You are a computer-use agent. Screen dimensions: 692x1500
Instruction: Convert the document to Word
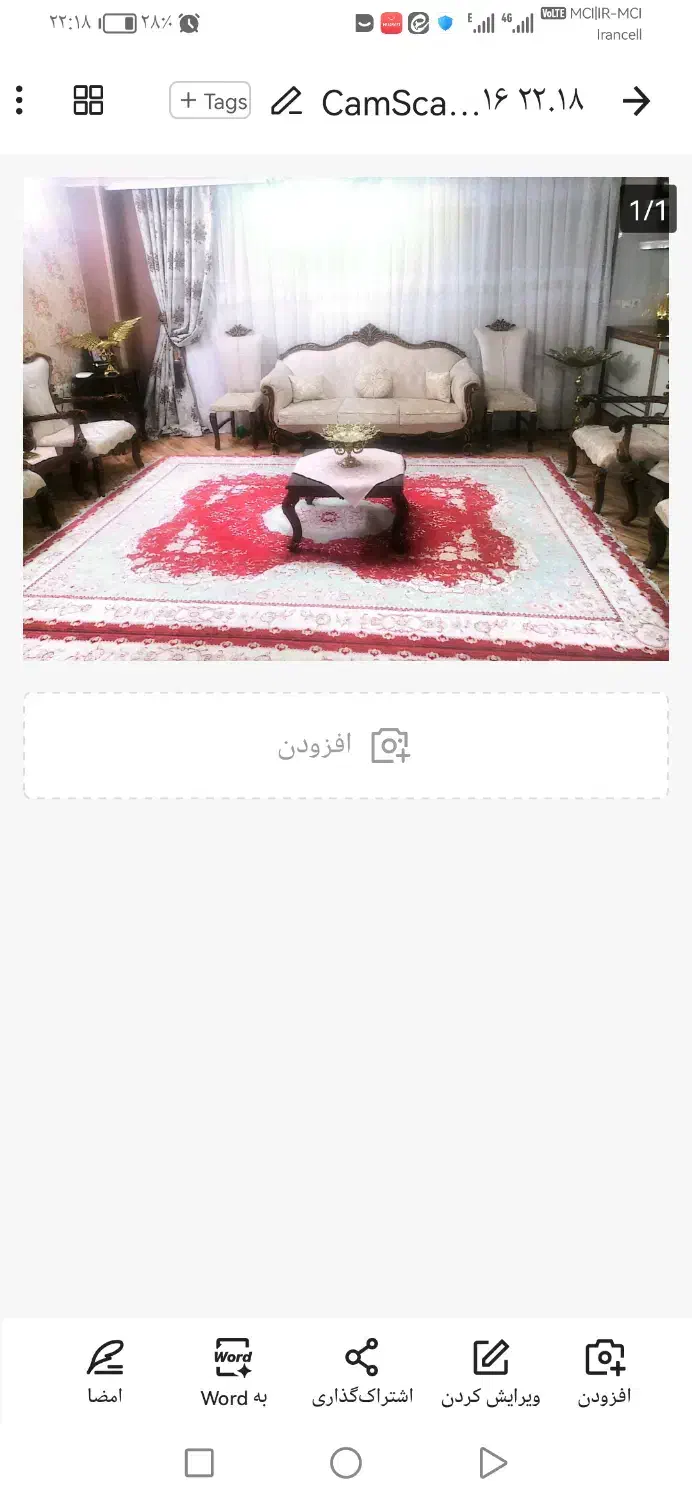[233, 1371]
